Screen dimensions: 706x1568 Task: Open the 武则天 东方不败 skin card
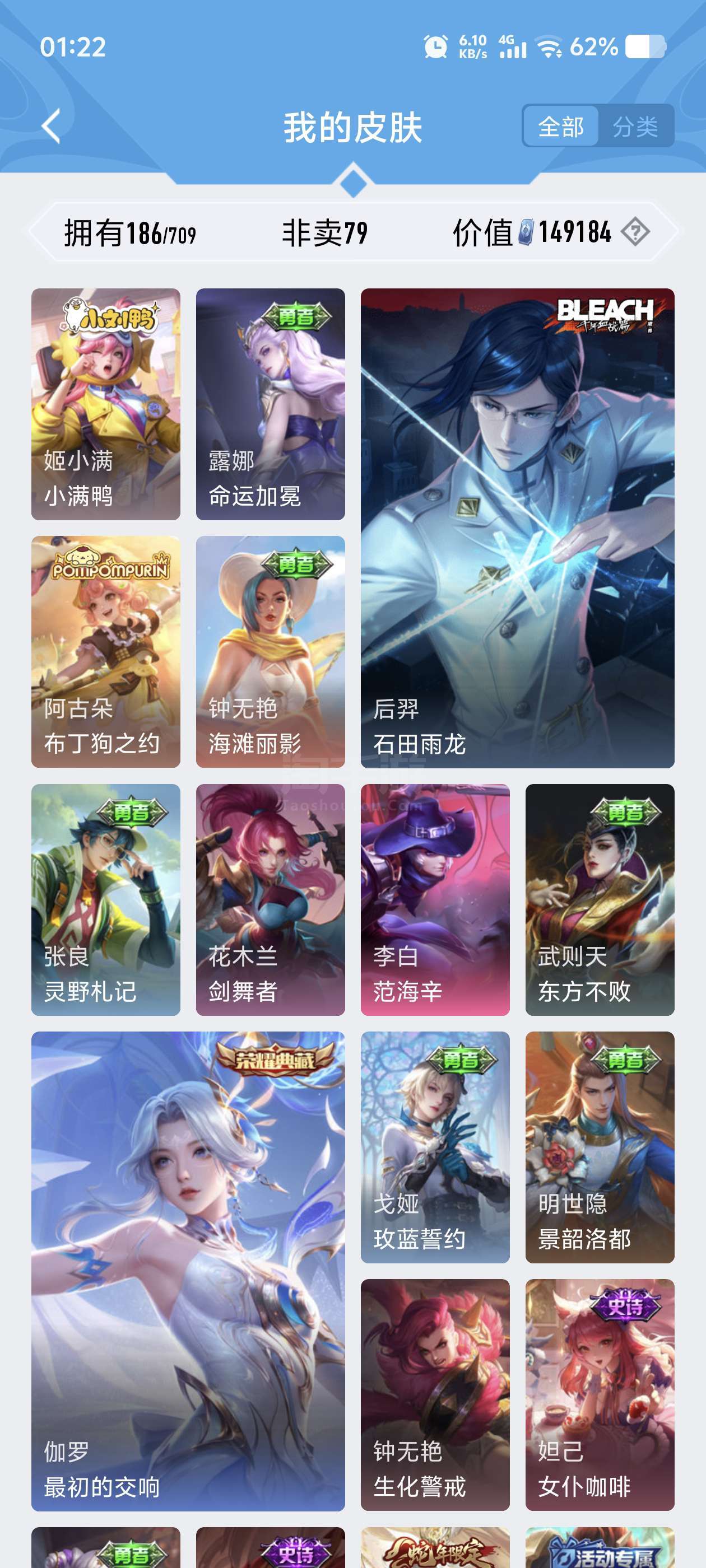(600, 900)
